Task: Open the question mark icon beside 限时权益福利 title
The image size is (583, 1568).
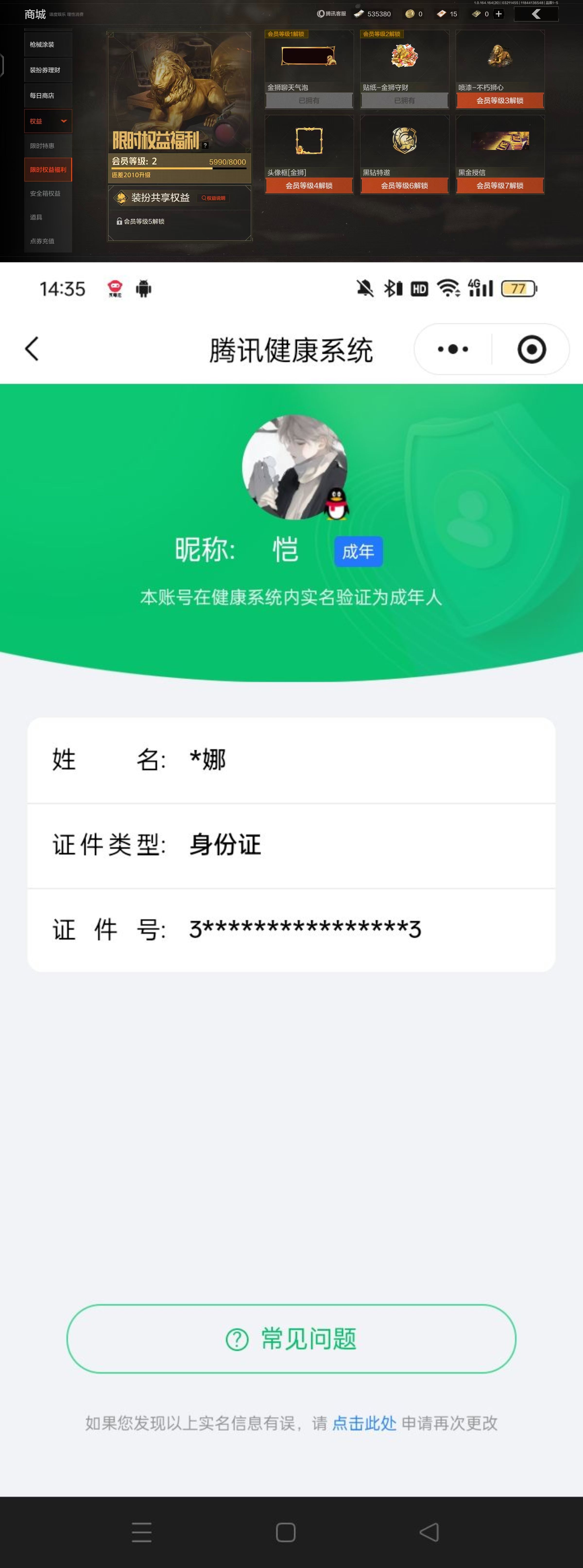Action: [x=206, y=146]
